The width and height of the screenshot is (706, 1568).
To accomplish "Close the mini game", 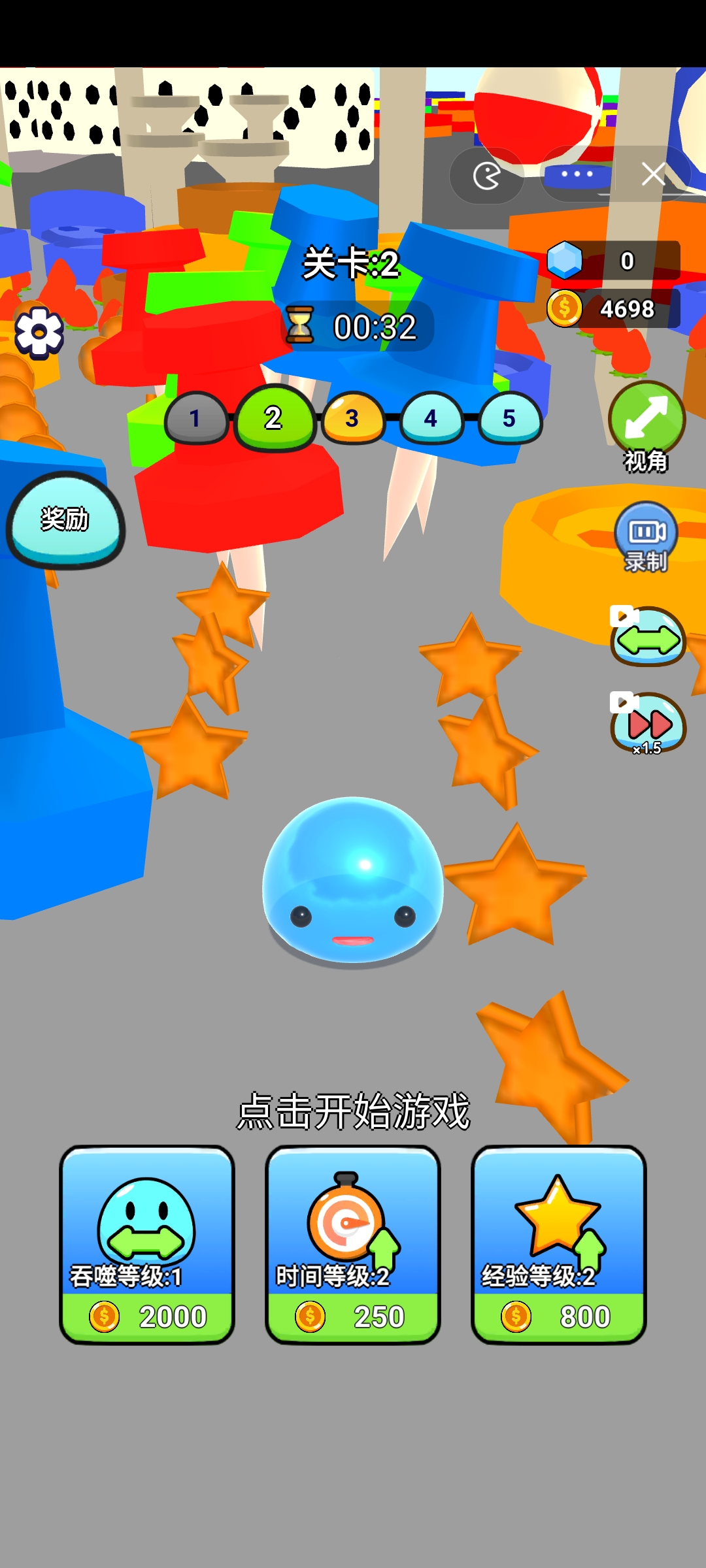I will (653, 174).
